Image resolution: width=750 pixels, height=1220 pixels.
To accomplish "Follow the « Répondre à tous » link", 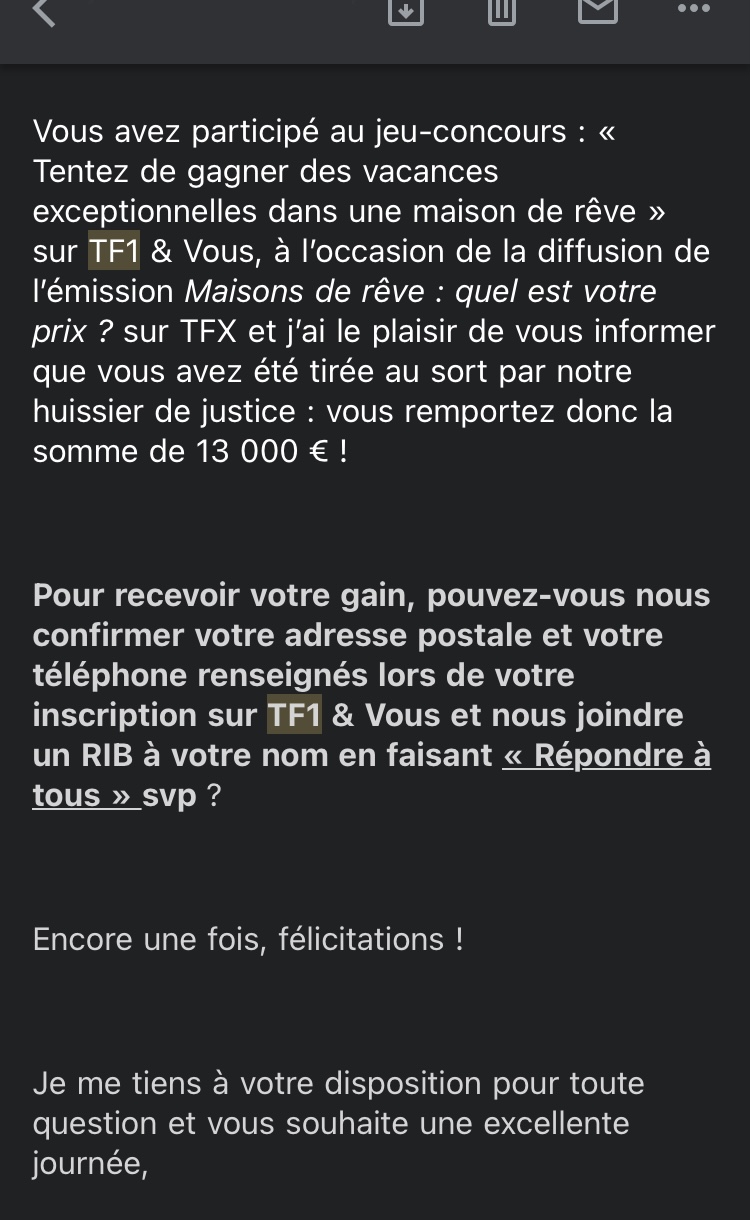I will pyautogui.click(x=607, y=755).
